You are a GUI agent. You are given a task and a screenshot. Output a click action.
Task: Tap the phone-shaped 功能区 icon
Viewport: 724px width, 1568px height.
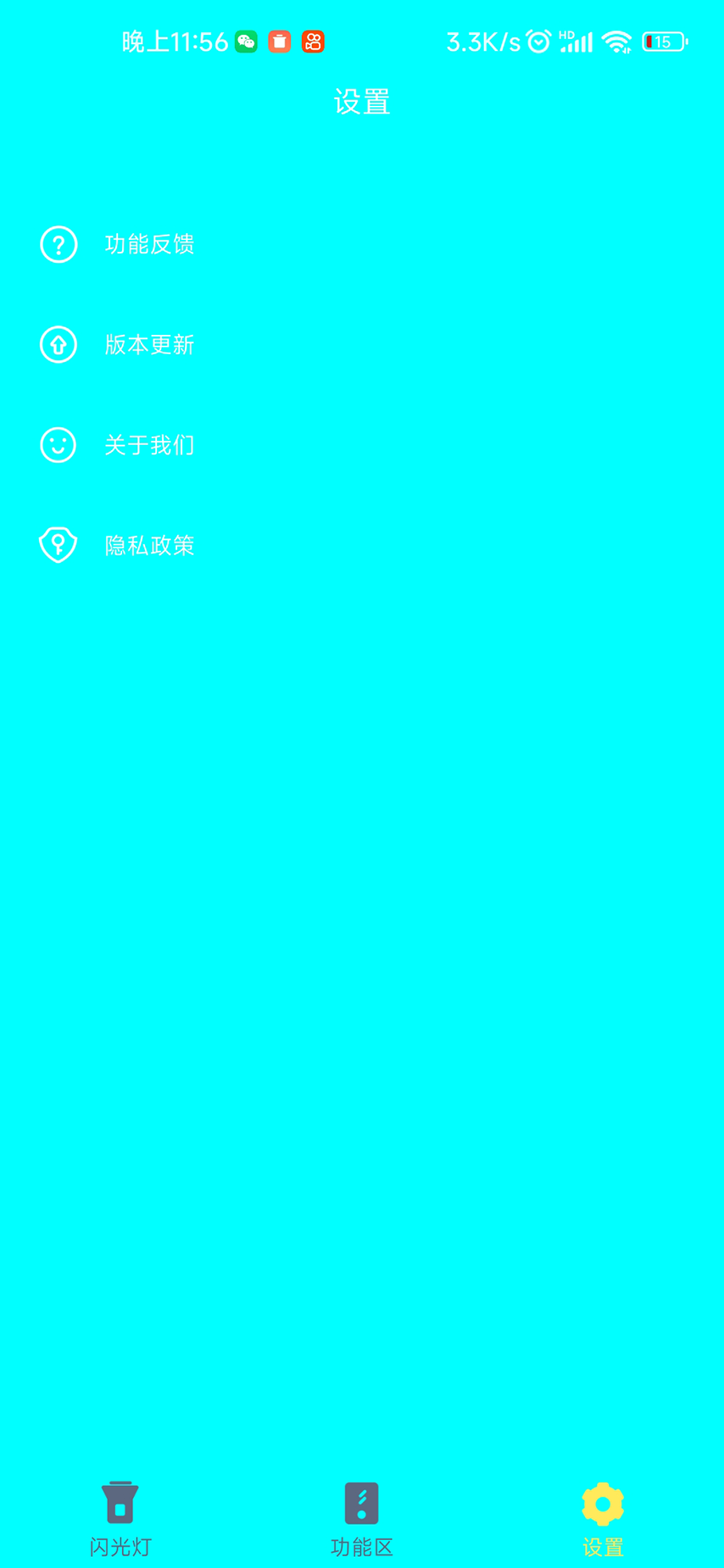coord(361,1503)
